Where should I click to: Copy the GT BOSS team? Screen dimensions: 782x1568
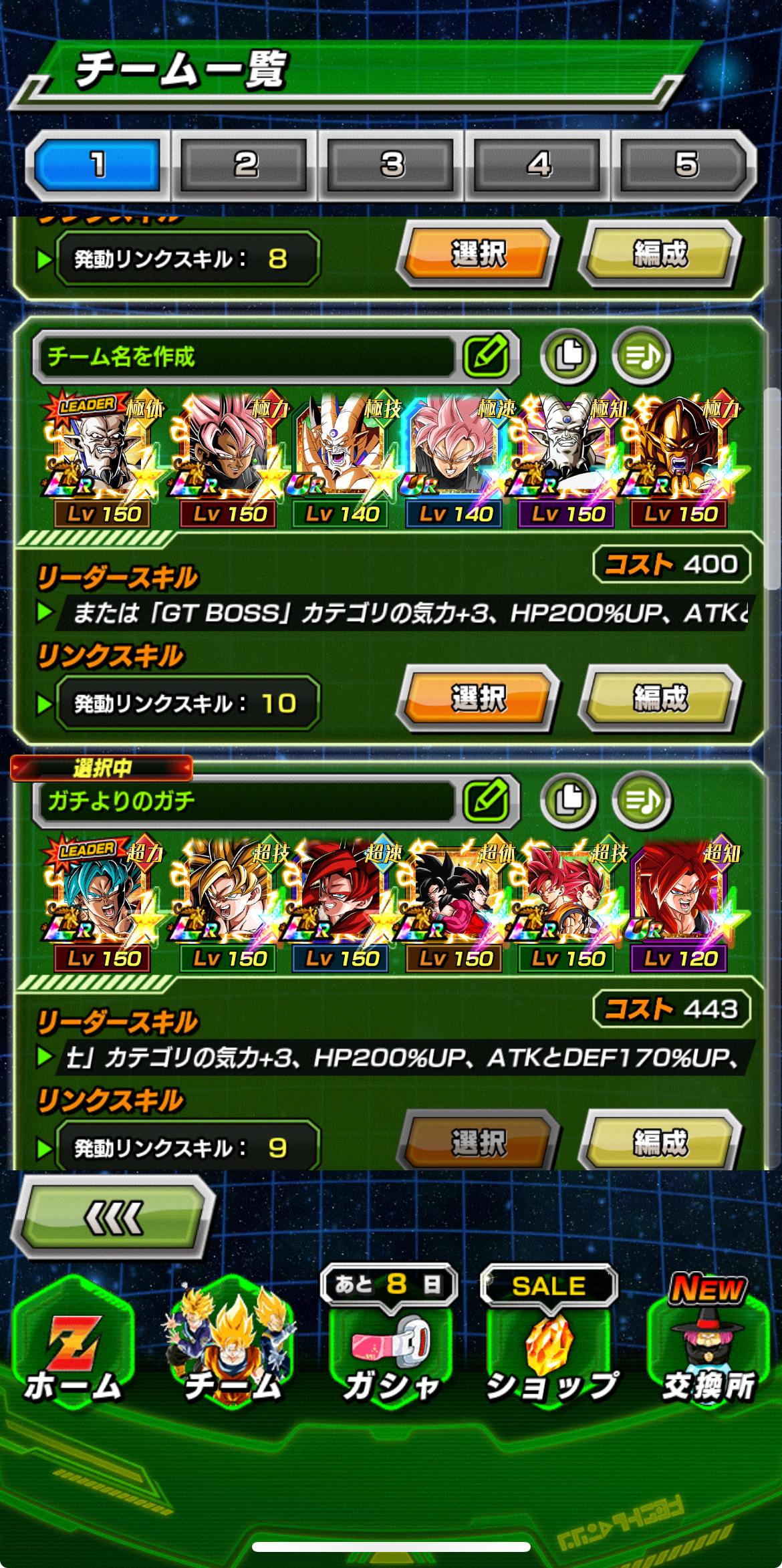coord(569,356)
